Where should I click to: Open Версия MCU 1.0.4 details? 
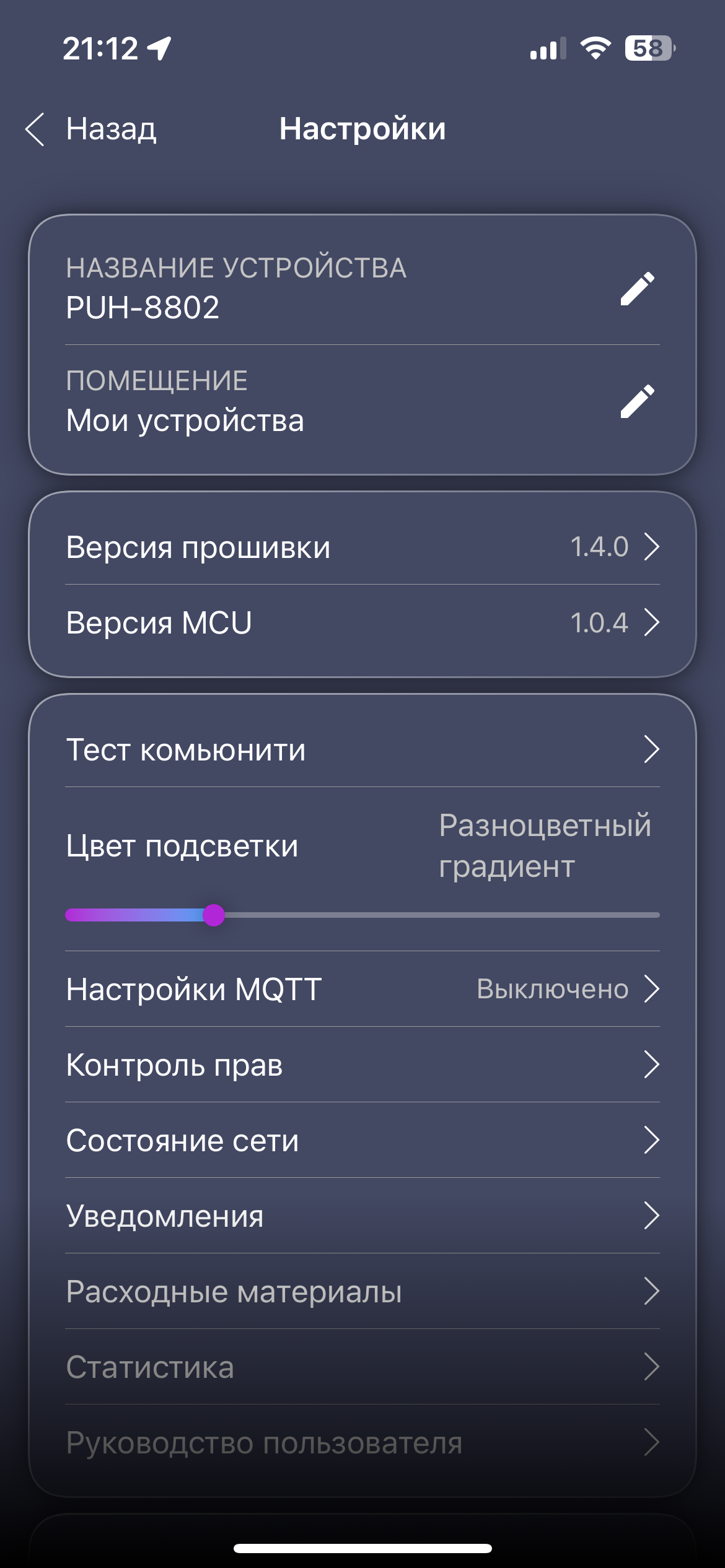pos(362,622)
